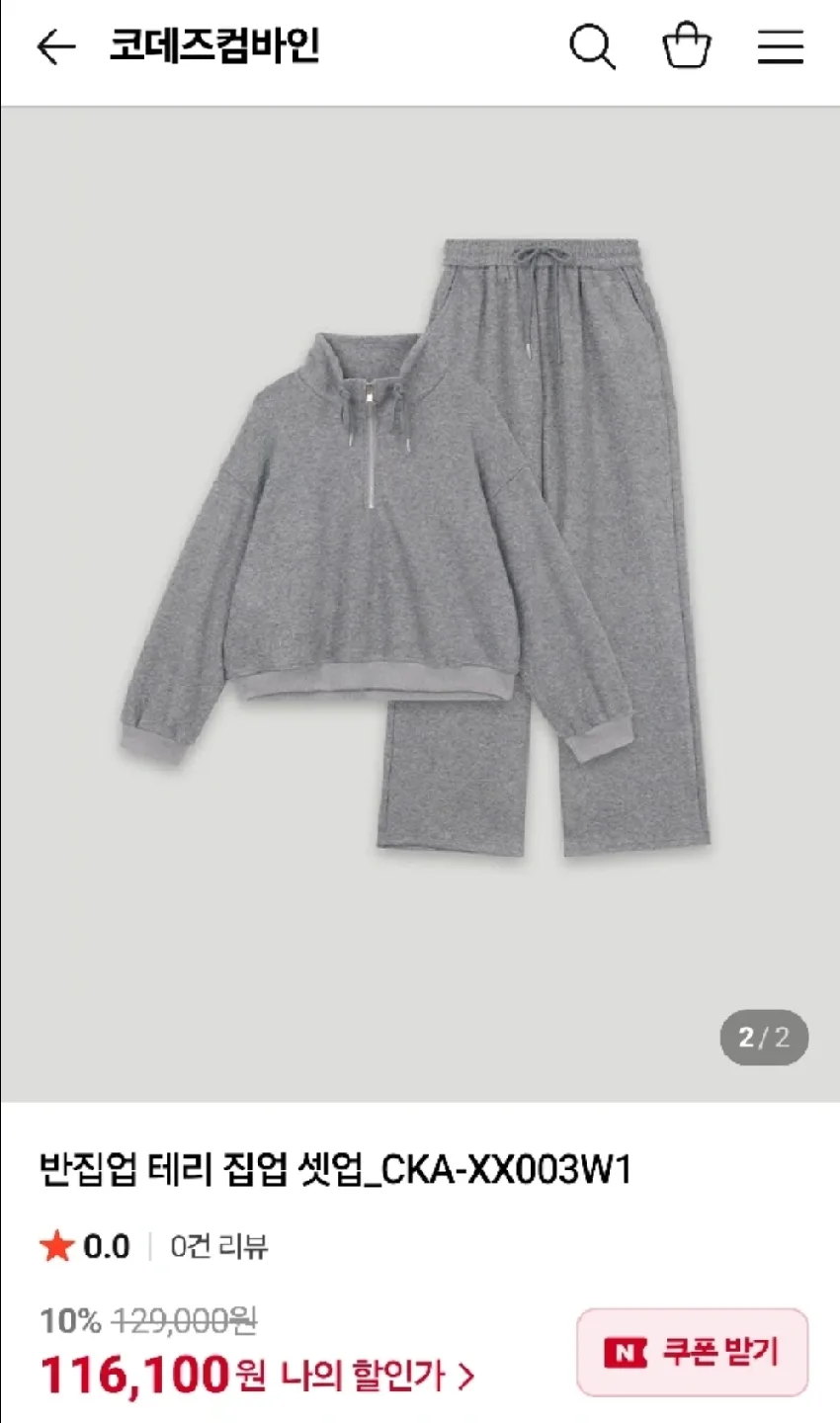
Task: Go back using the arrow icon
Action: 55,47
